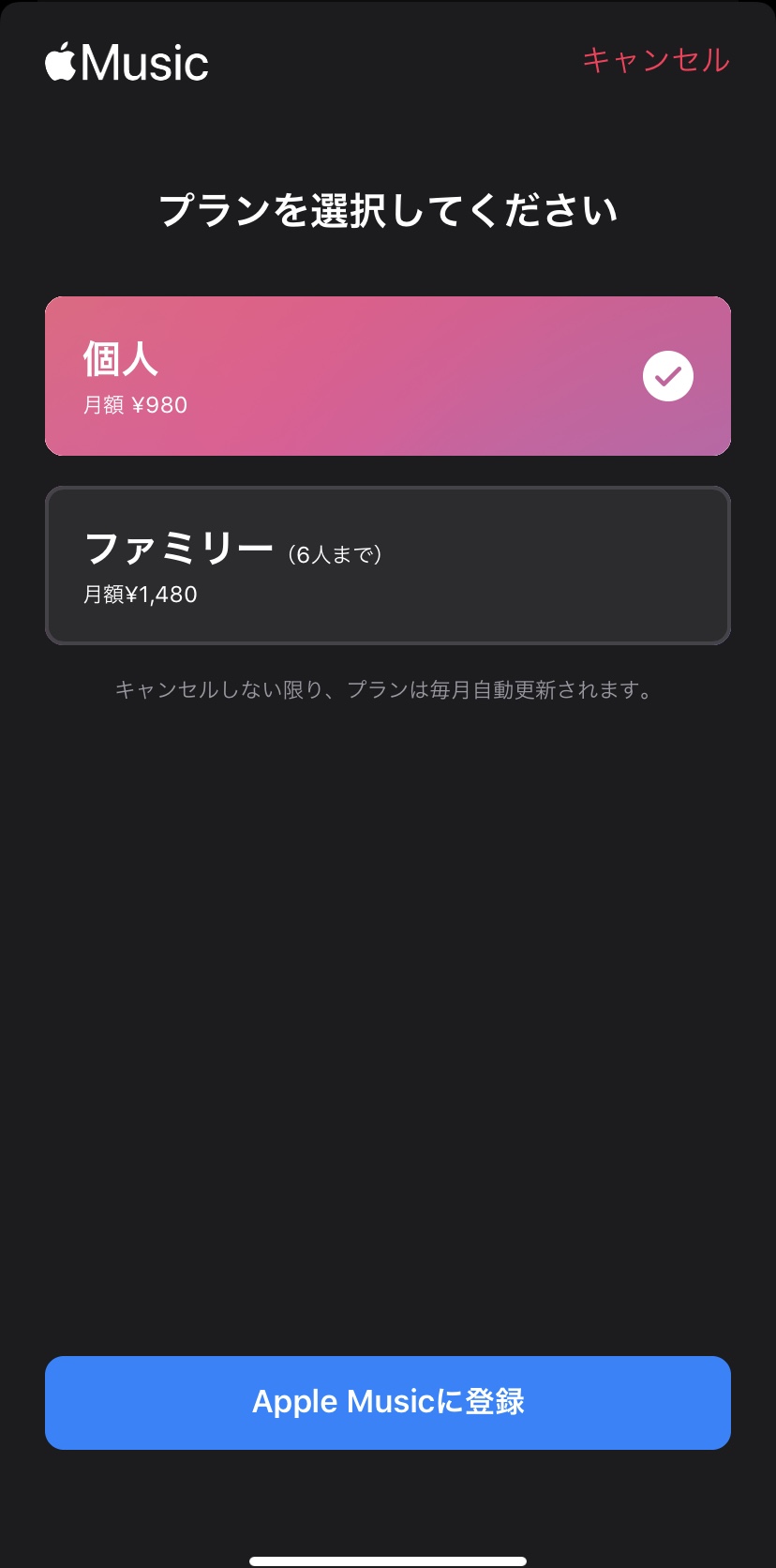Image resolution: width=776 pixels, height=1568 pixels.
Task: Choose the ファミリー plan at ¥1,480
Action: pyautogui.click(x=387, y=565)
